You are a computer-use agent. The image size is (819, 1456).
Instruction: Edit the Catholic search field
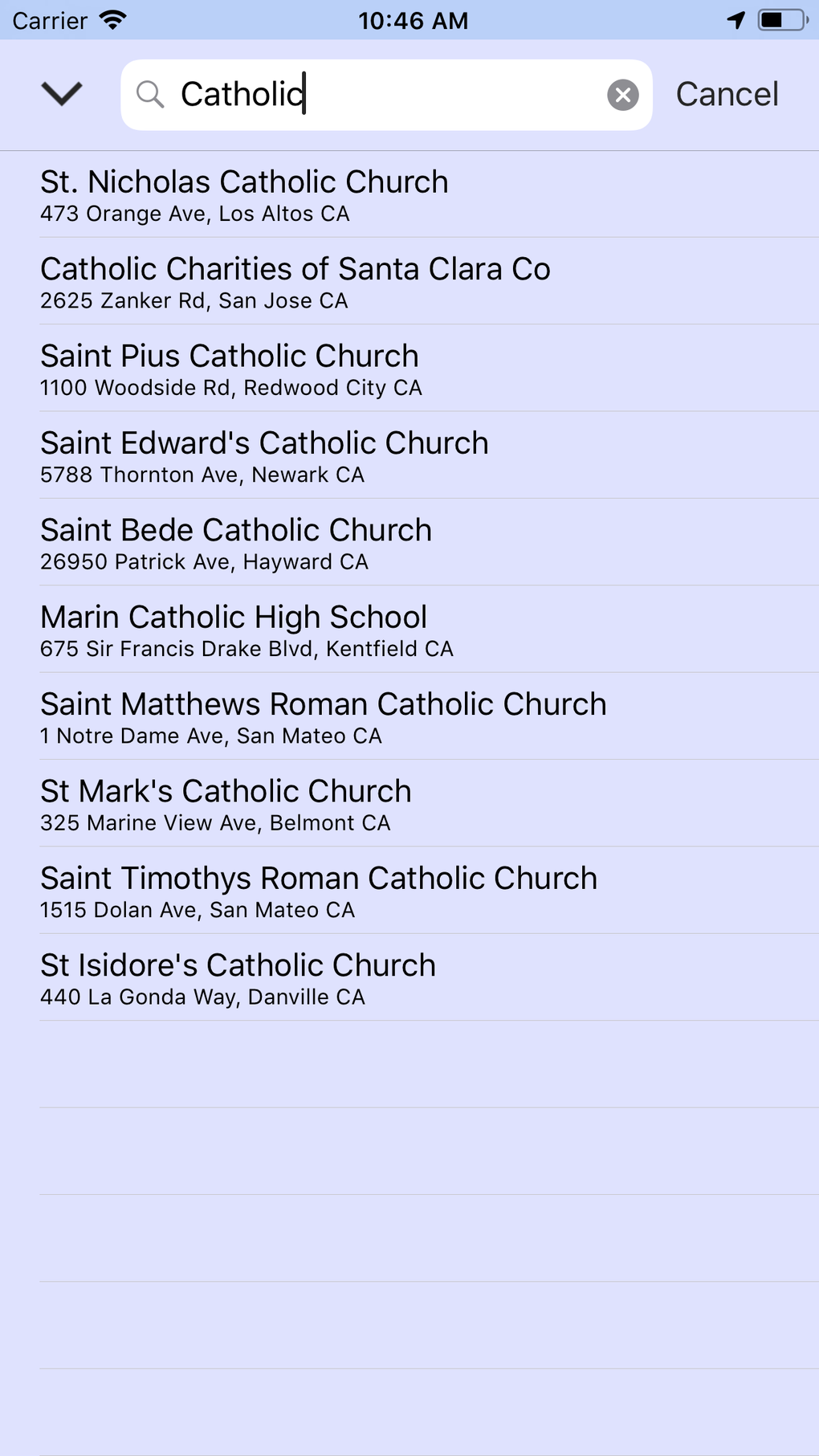(x=386, y=95)
